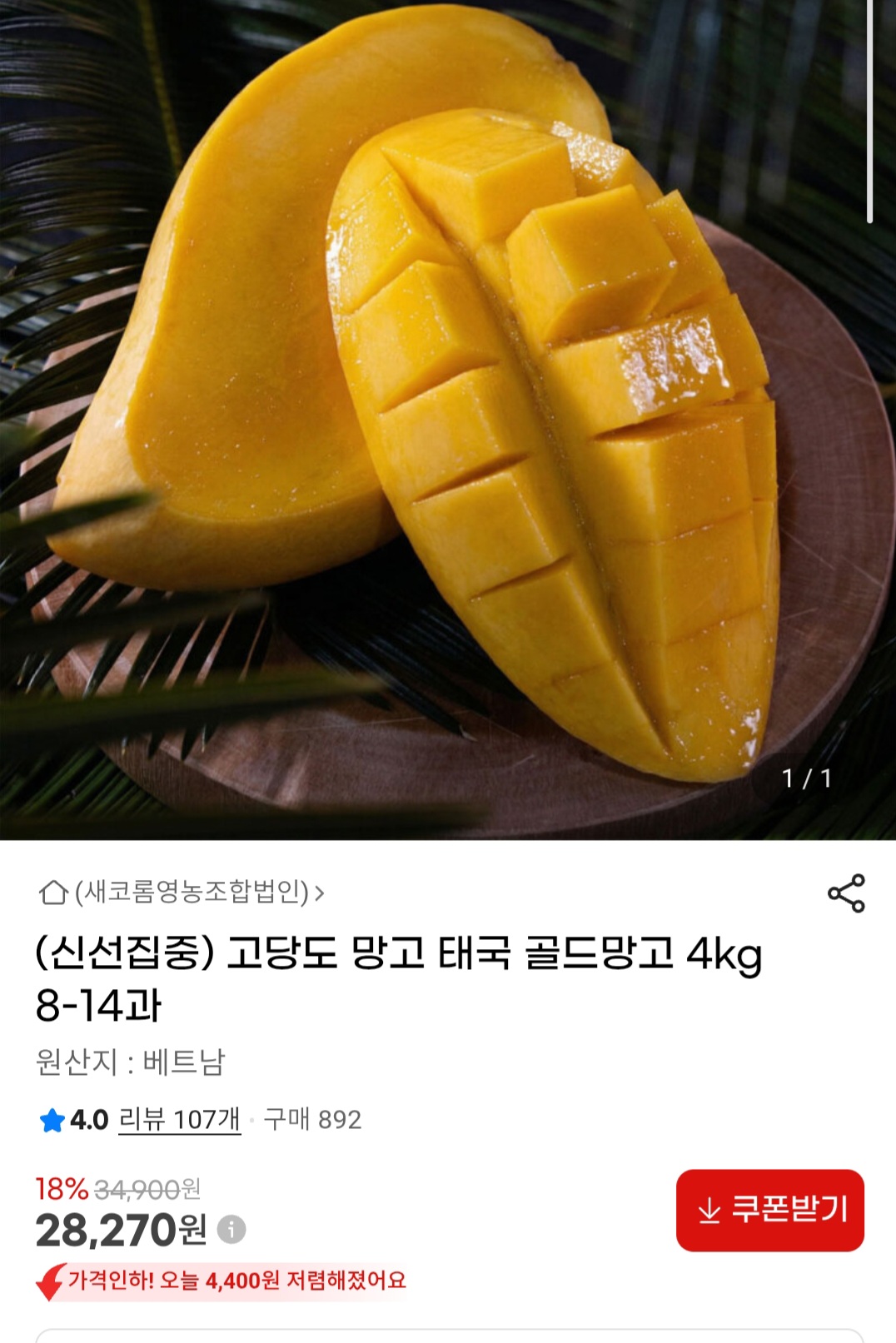This screenshot has width=896, height=1343.
Task: Open the 리뷰 107개 reviews link
Action: point(179,1120)
